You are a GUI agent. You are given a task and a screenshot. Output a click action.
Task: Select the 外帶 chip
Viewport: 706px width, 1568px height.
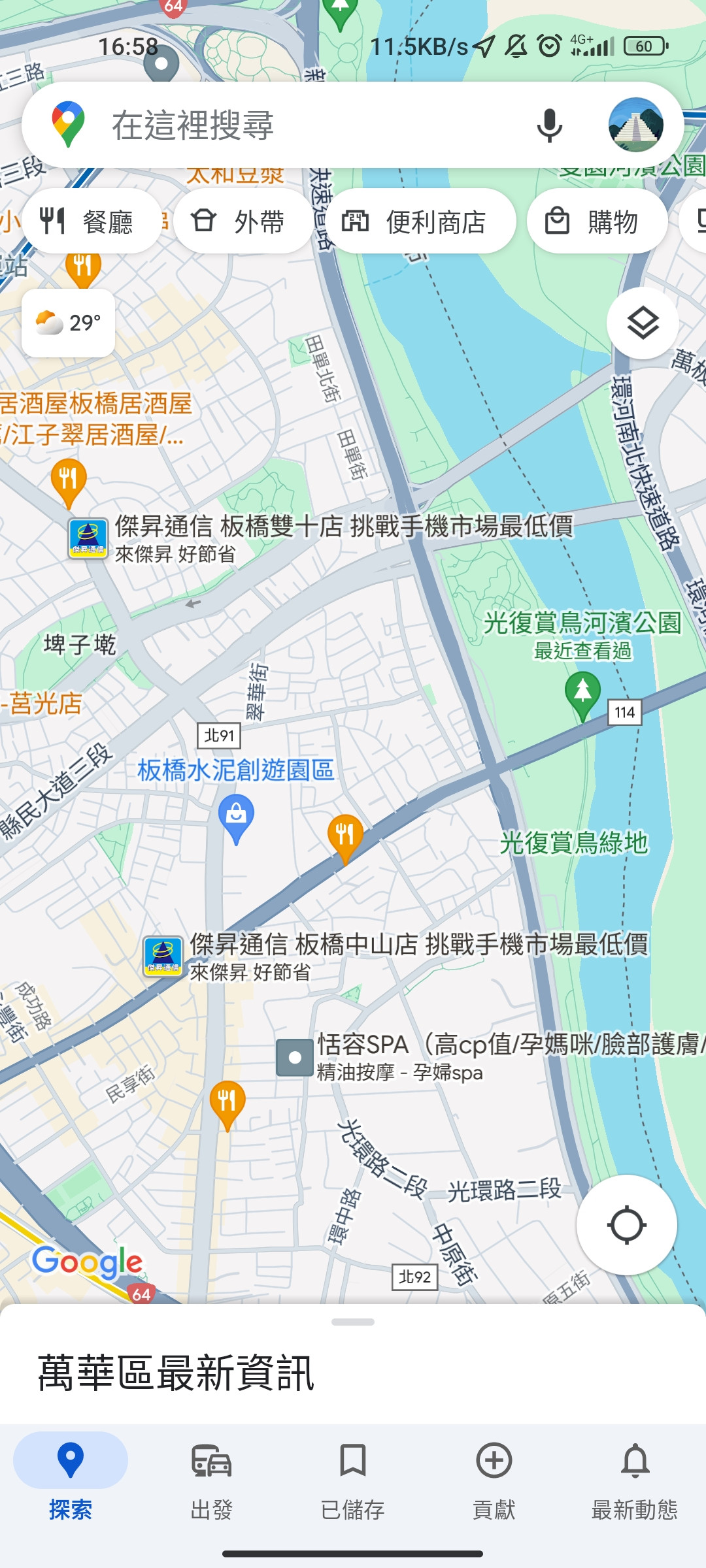pyautogui.click(x=242, y=221)
